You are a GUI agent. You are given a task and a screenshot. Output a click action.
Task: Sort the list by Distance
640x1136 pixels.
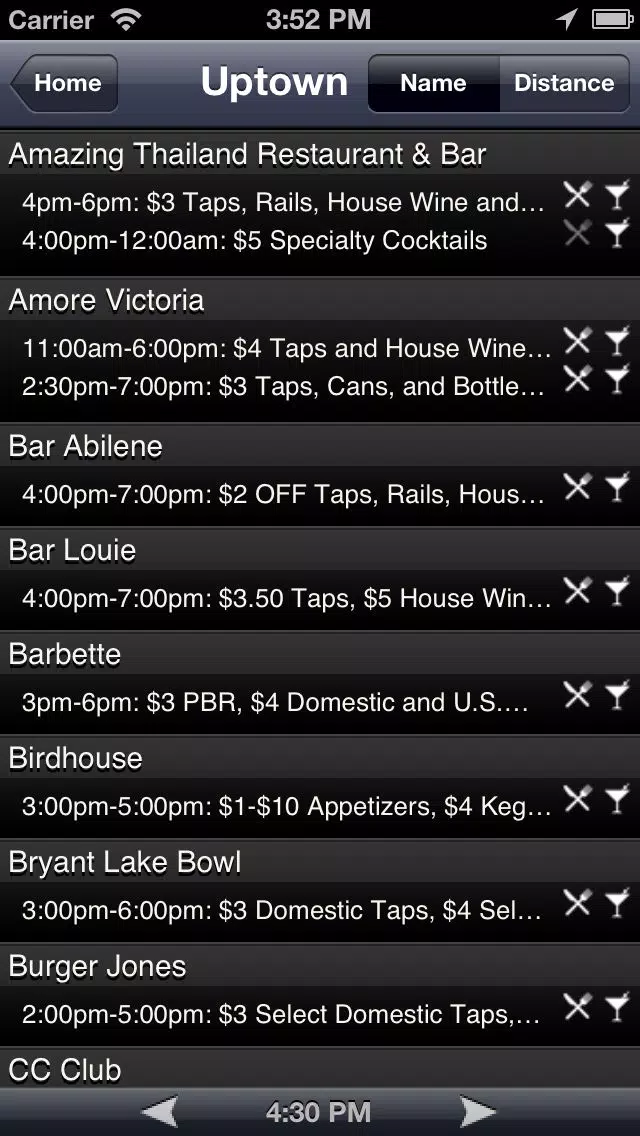pos(564,83)
